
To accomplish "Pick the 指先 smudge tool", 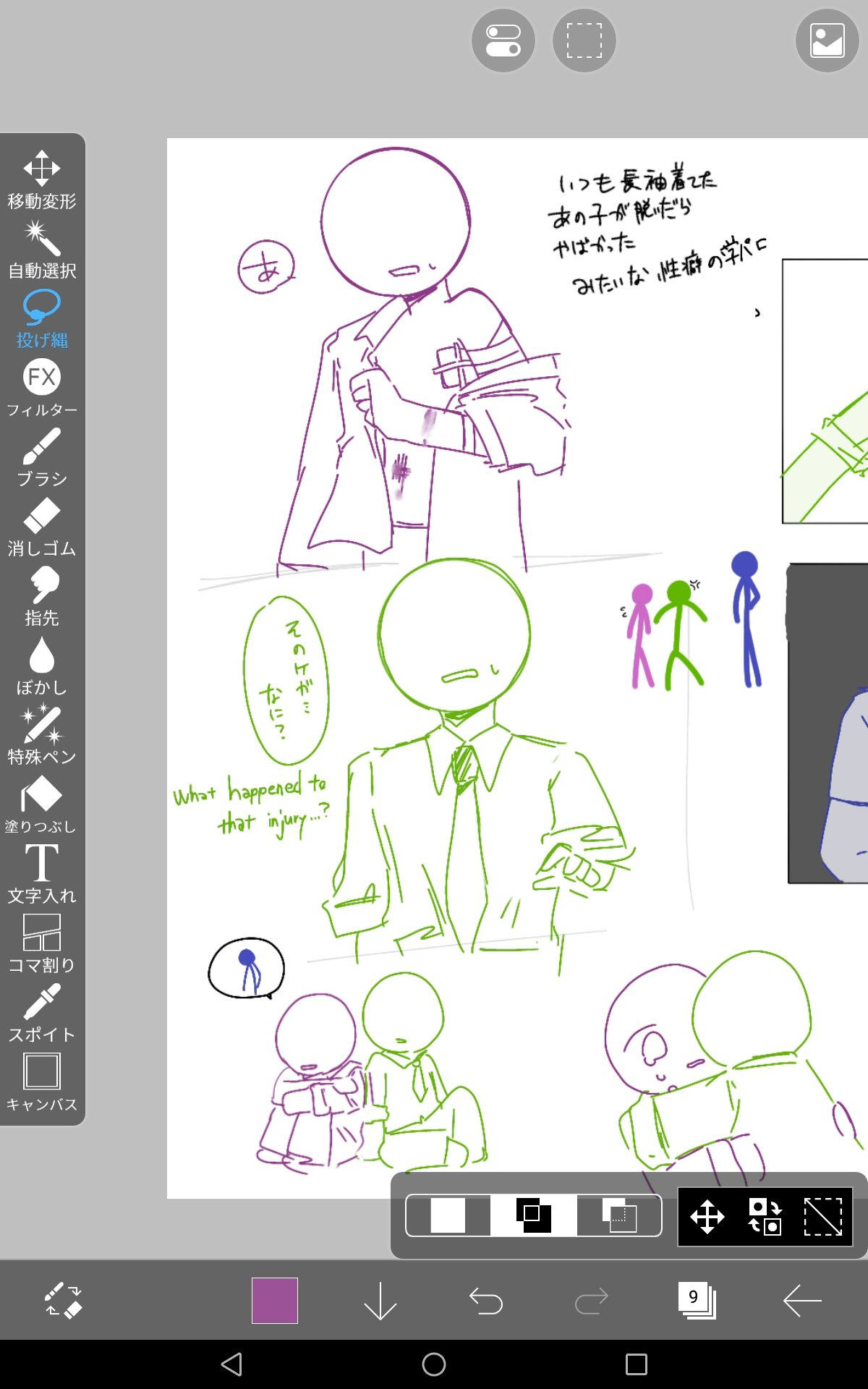I will 42,597.
